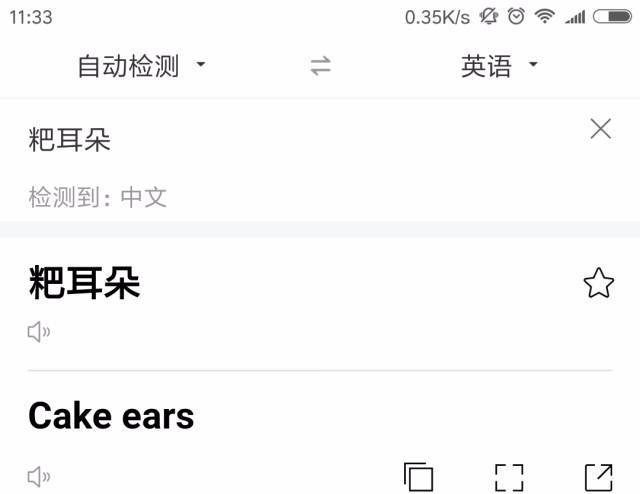Favorite this translation with the star
640x494 pixels.
[598, 284]
